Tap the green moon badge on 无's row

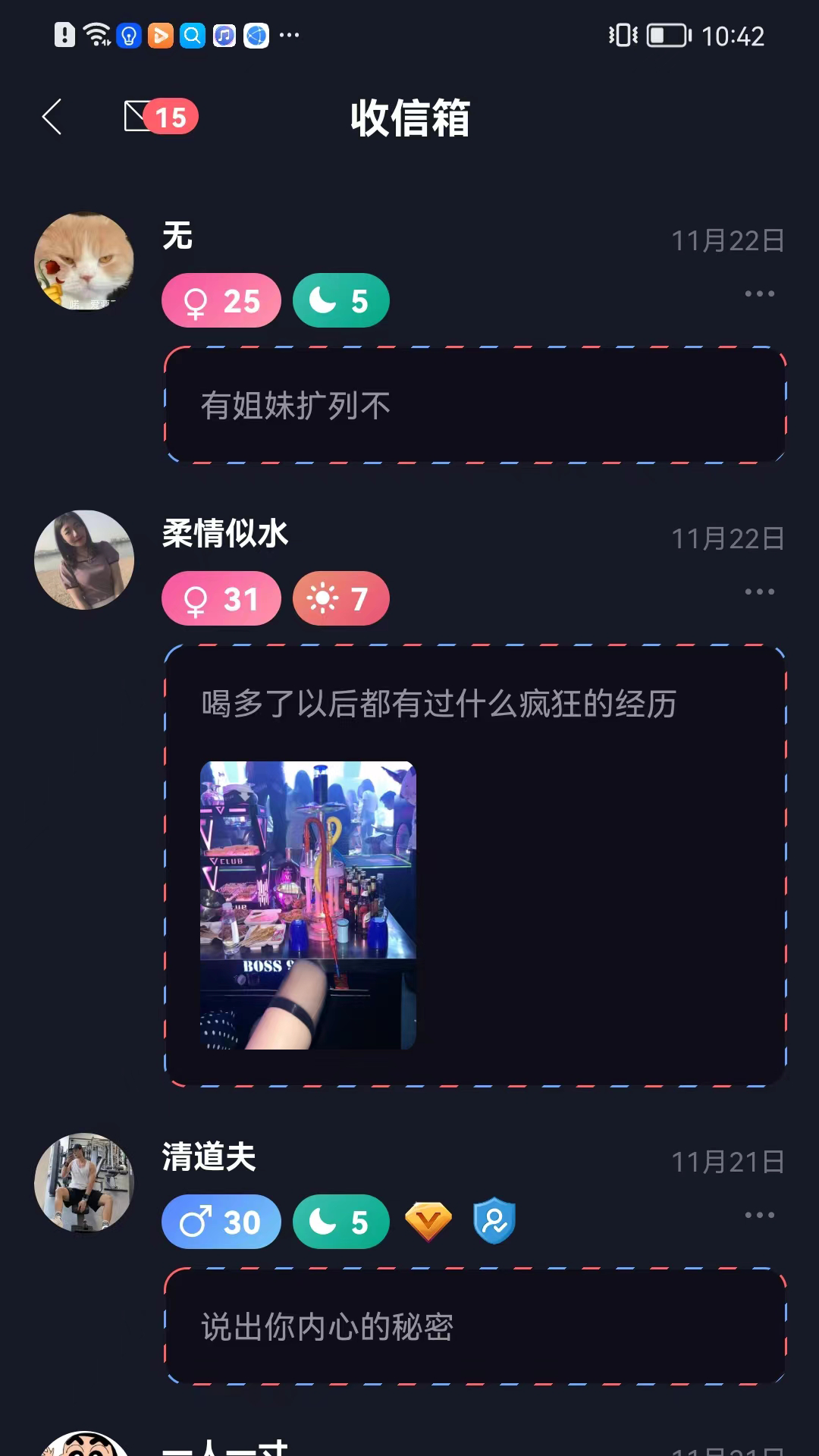(x=340, y=301)
